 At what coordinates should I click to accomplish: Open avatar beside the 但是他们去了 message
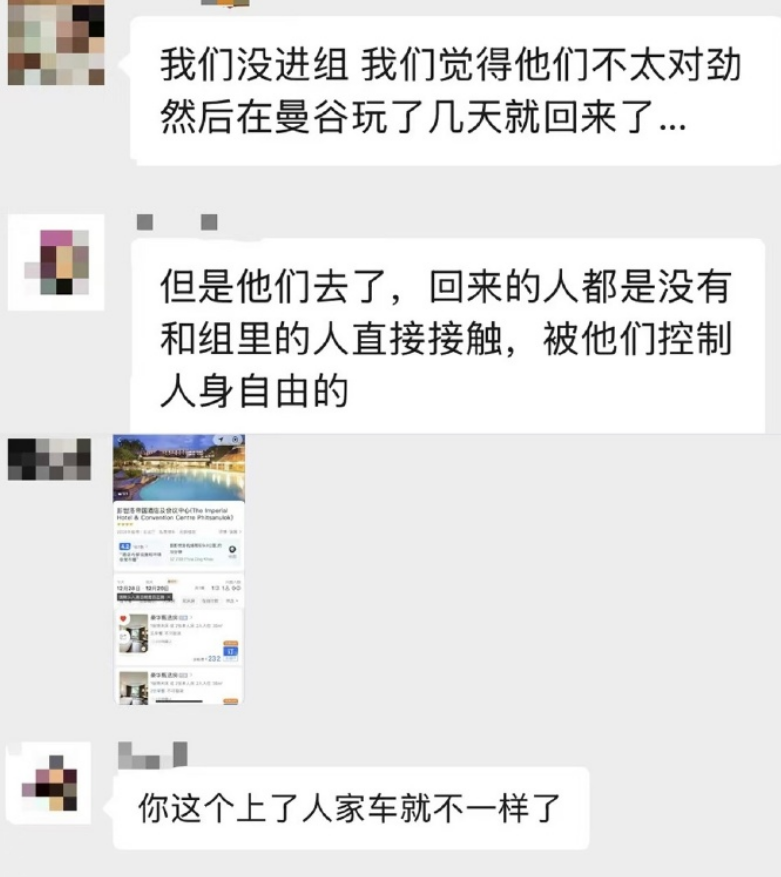(57, 262)
